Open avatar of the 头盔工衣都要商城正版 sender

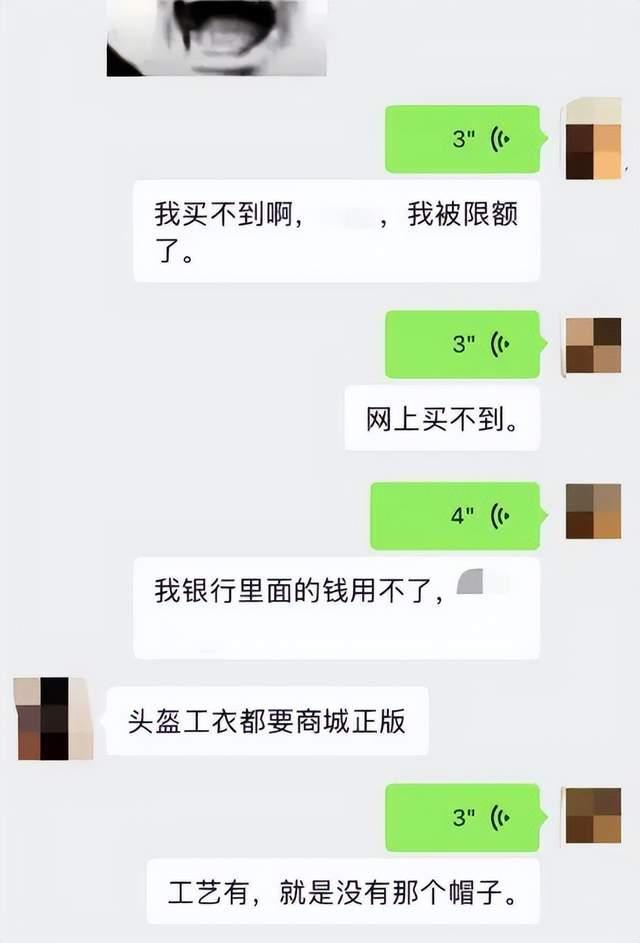pos(54,718)
